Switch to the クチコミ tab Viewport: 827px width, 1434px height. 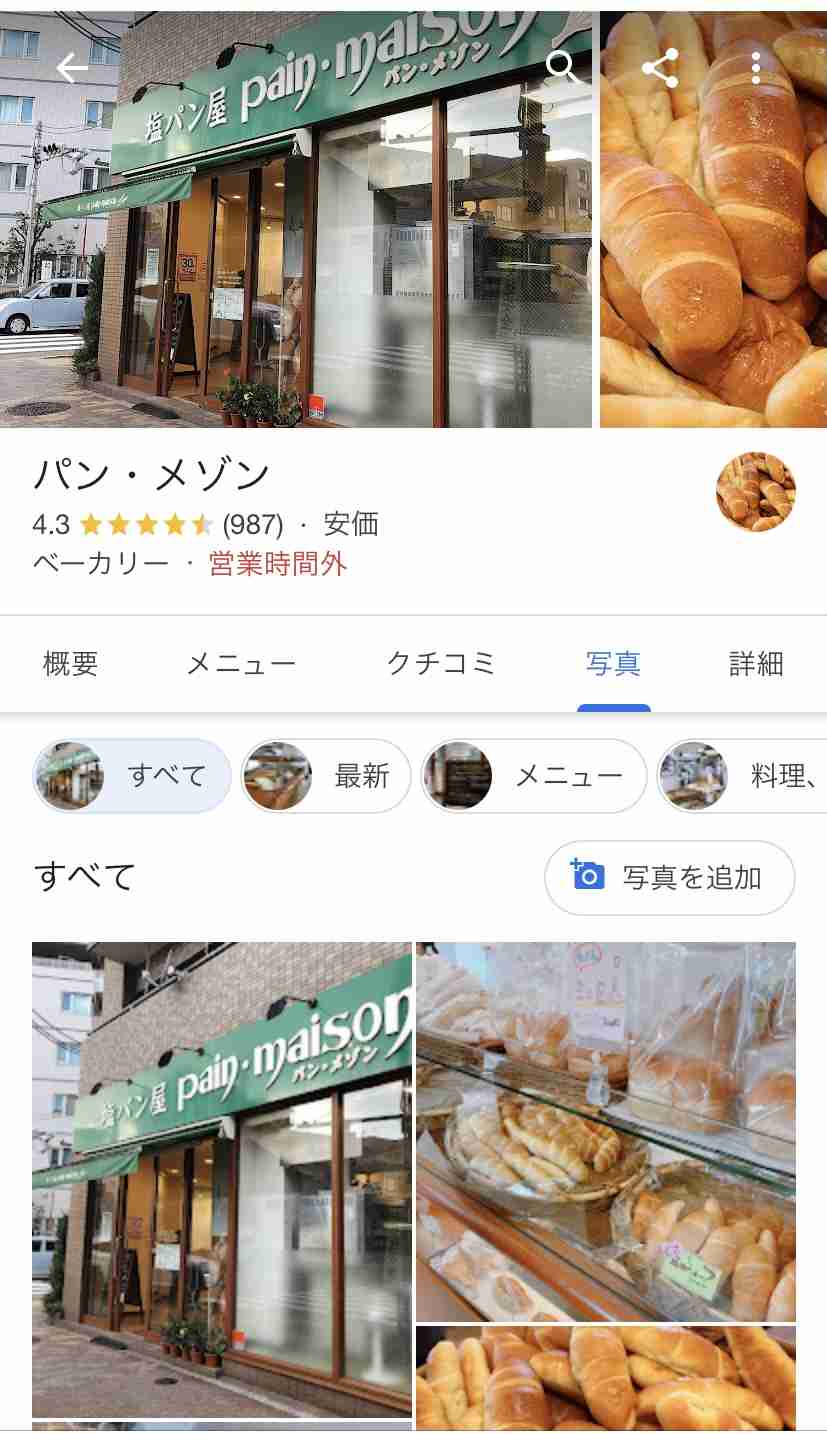pyautogui.click(x=439, y=664)
